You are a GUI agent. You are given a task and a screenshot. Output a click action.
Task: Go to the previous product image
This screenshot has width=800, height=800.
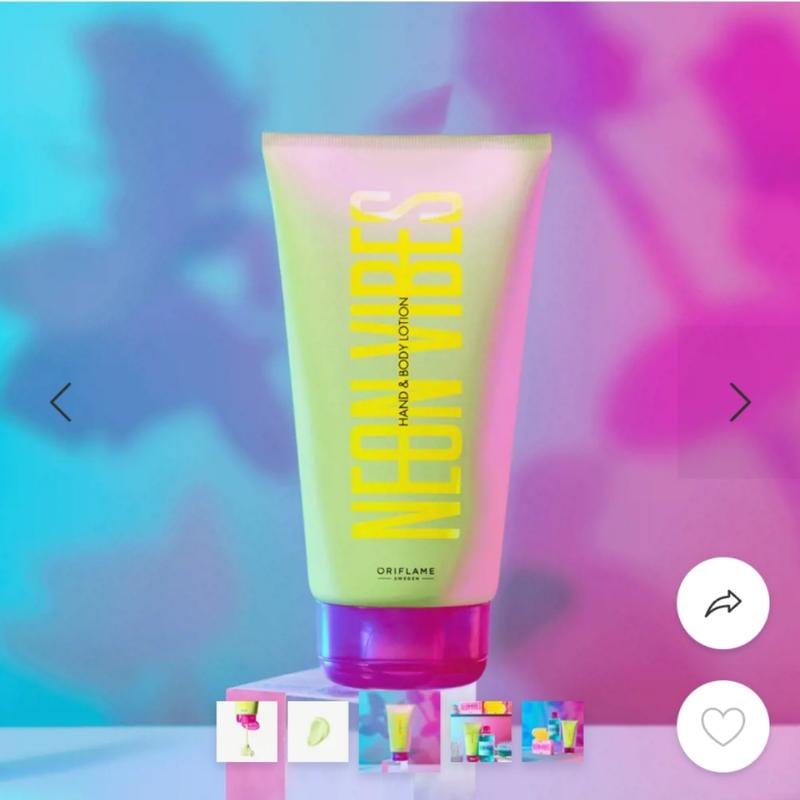coord(61,401)
